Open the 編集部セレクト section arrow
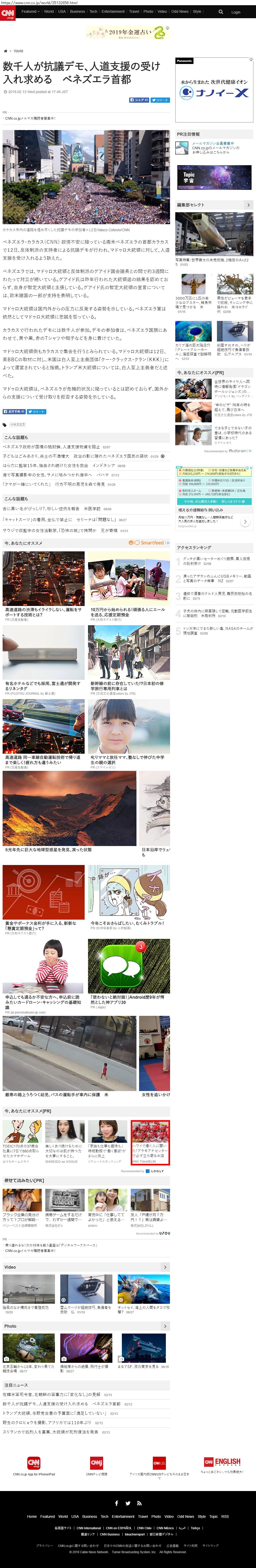Screen dimensions: 256x1568 248,205
